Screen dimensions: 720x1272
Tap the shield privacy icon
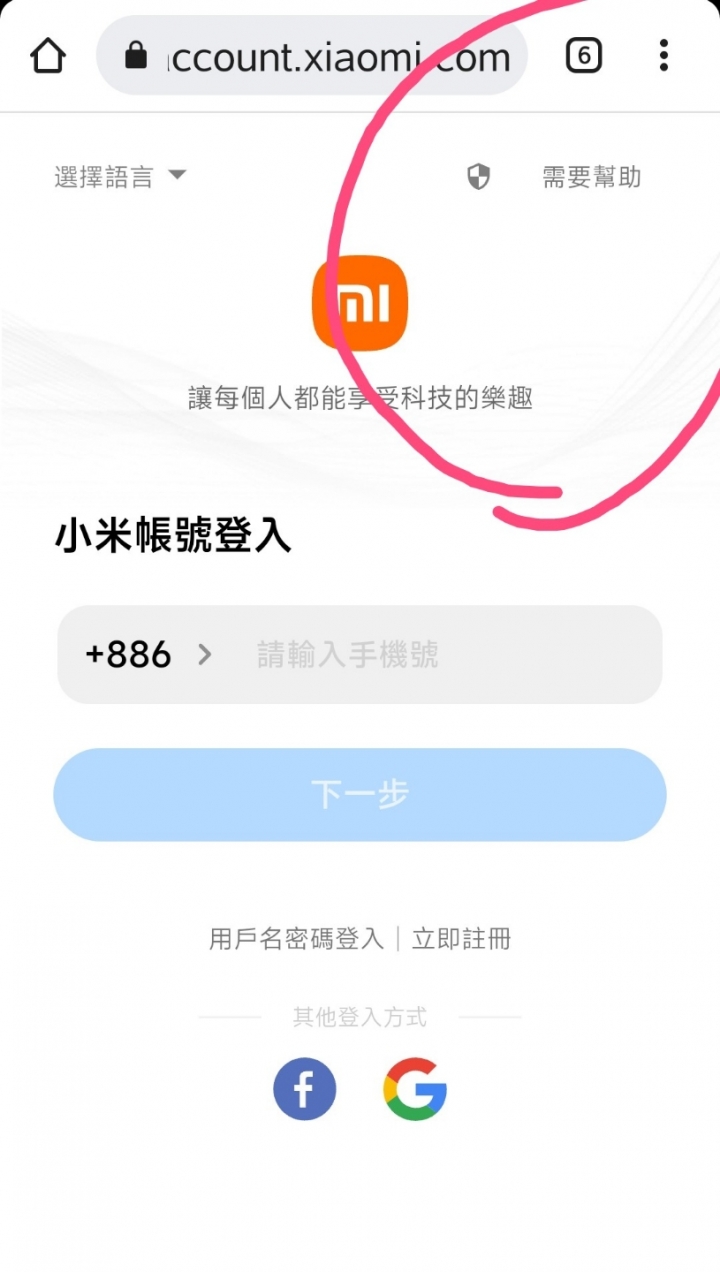click(x=479, y=178)
